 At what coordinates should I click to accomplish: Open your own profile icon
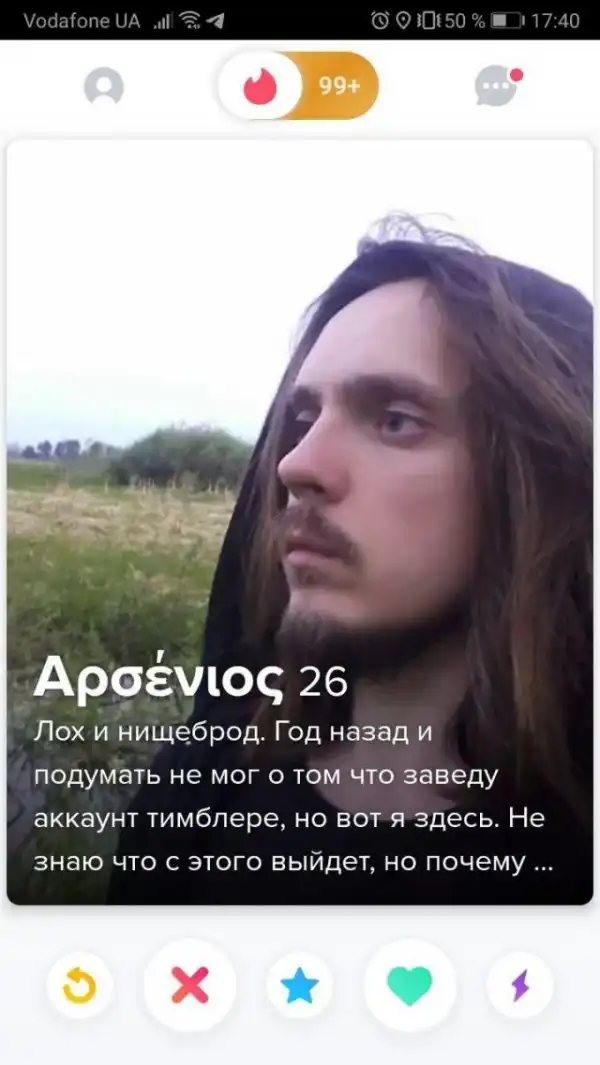point(103,87)
